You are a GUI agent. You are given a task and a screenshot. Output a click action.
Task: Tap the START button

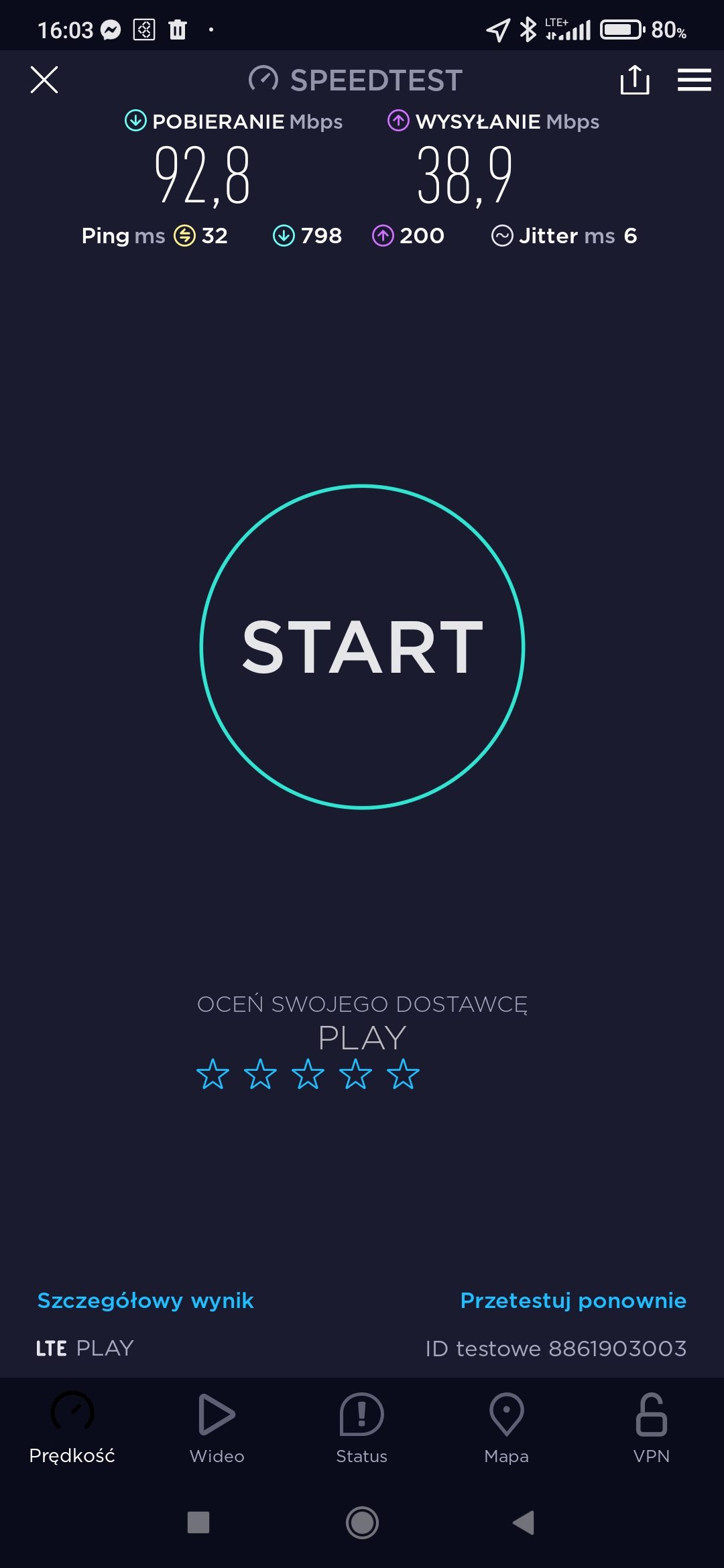(x=362, y=647)
